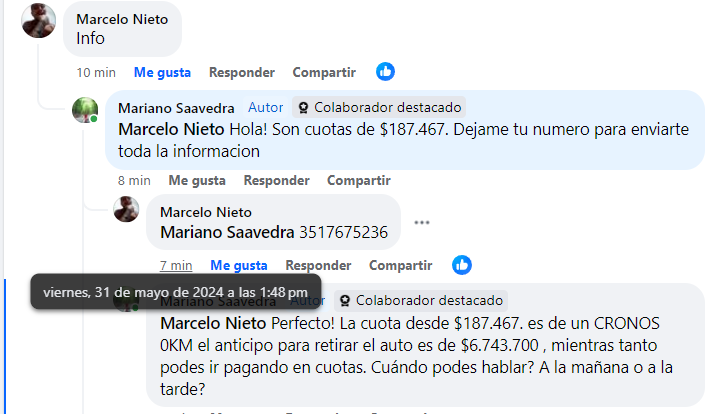The width and height of the screenshot is (709, 414).
Task: Open the options menu beside the phone number comment
Action: click(422, 223)
